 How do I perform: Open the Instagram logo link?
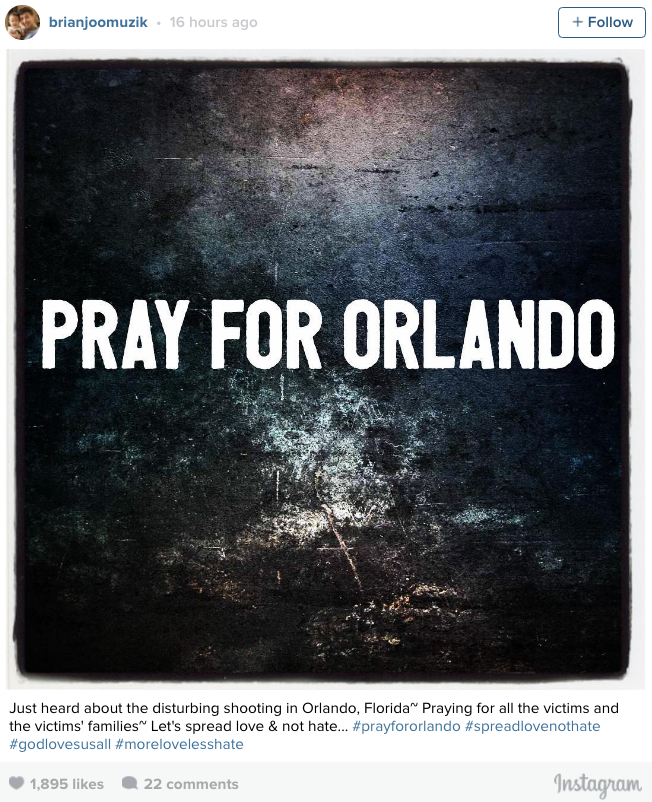(596, 785)
